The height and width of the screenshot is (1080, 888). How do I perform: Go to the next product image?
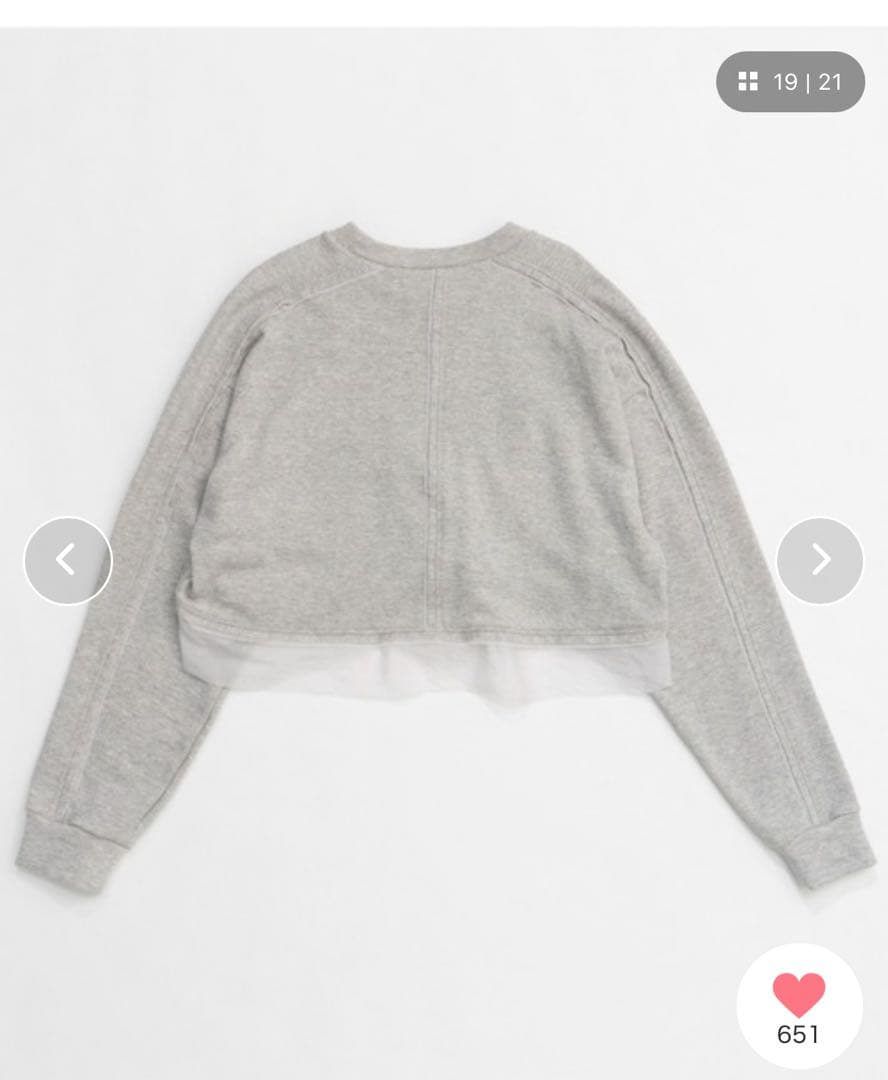[820, 560]
